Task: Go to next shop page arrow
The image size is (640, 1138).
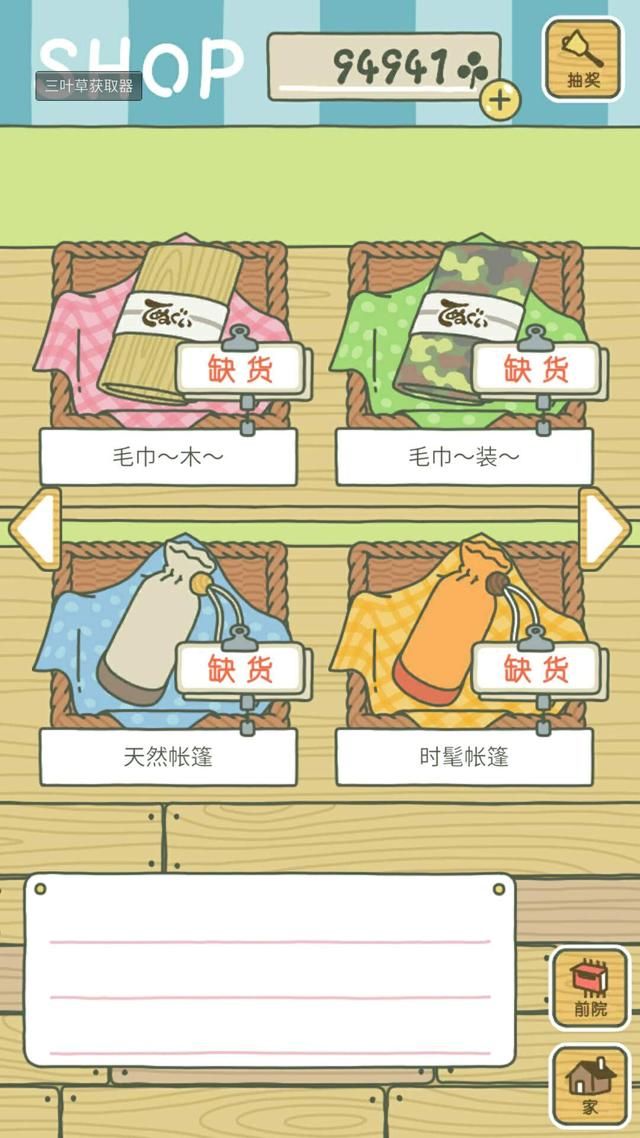Action: pyautogui.click(x=604, y=528)
